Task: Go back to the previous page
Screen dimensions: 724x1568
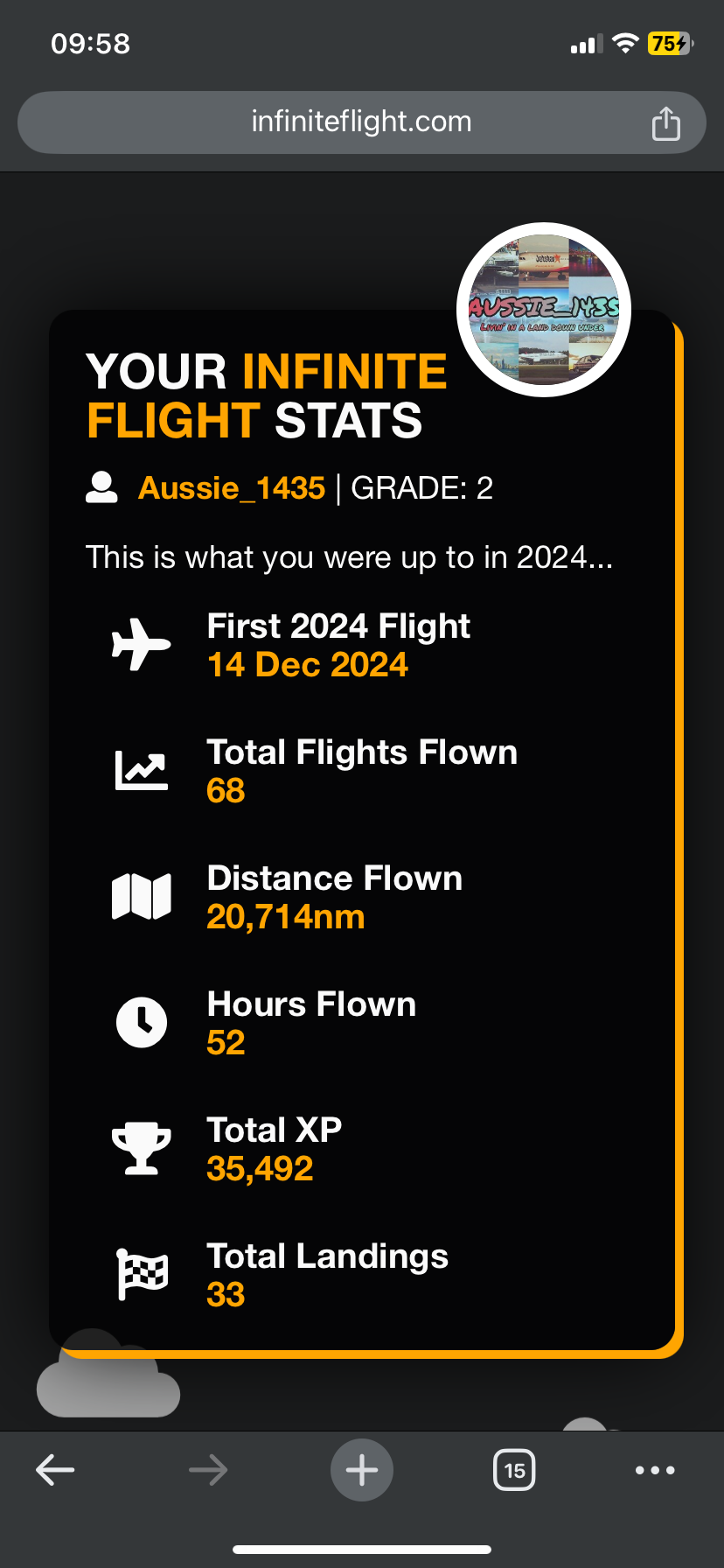Action: point(55,1469)
